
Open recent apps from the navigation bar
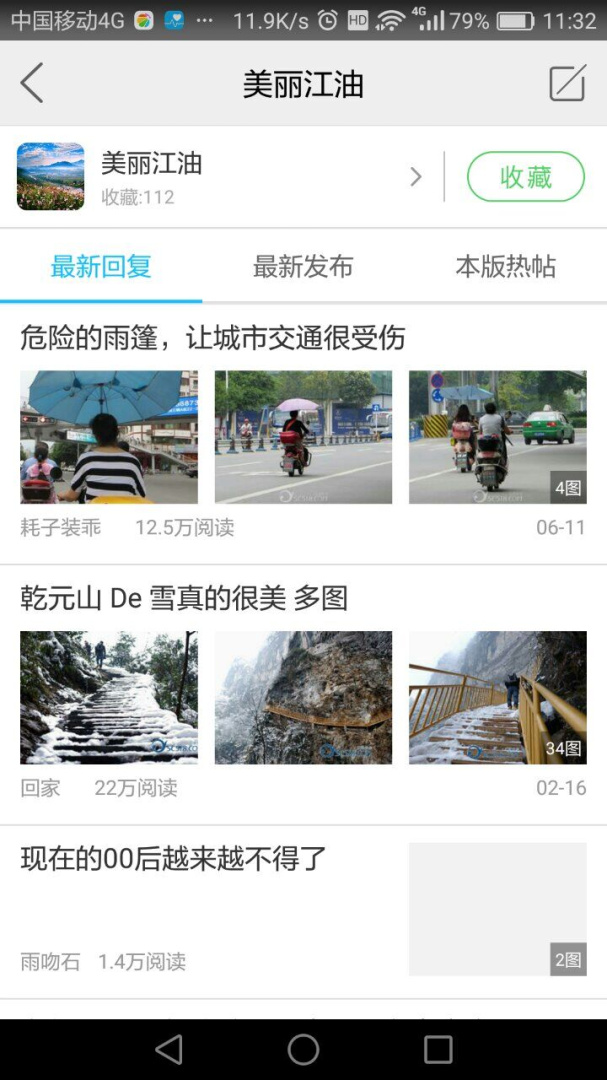438,1049
